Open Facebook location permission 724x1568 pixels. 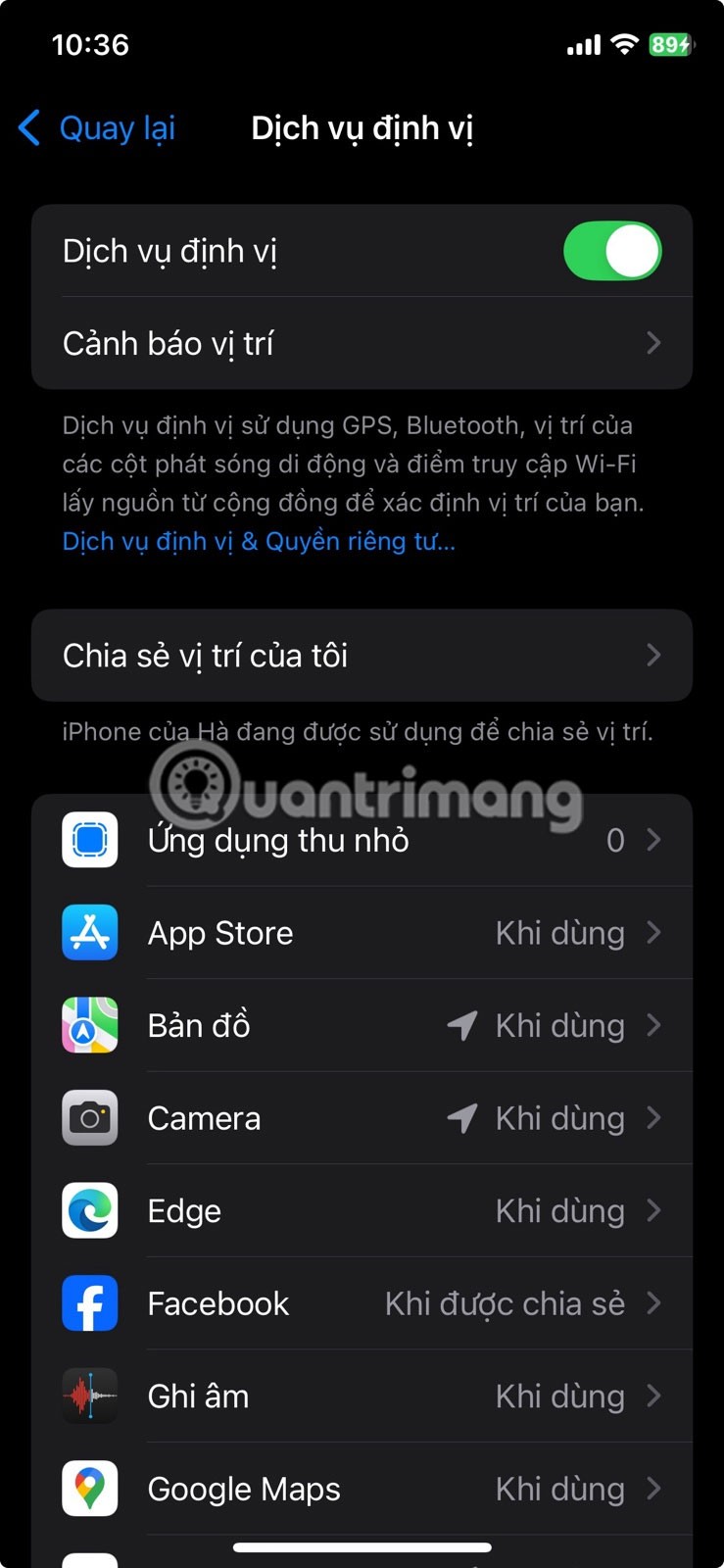pos(362,1303)
